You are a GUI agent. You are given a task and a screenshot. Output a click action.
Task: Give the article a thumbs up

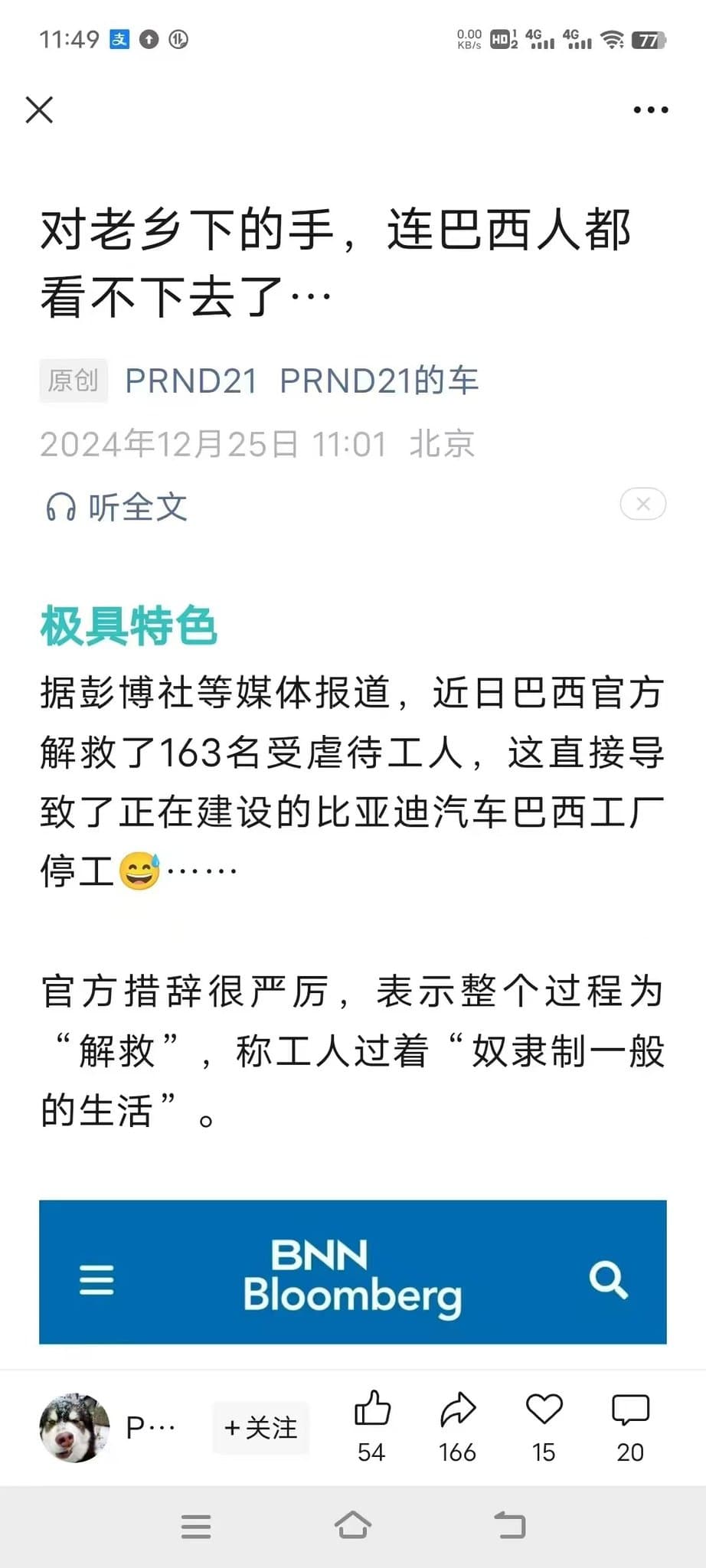[372, 1426]
